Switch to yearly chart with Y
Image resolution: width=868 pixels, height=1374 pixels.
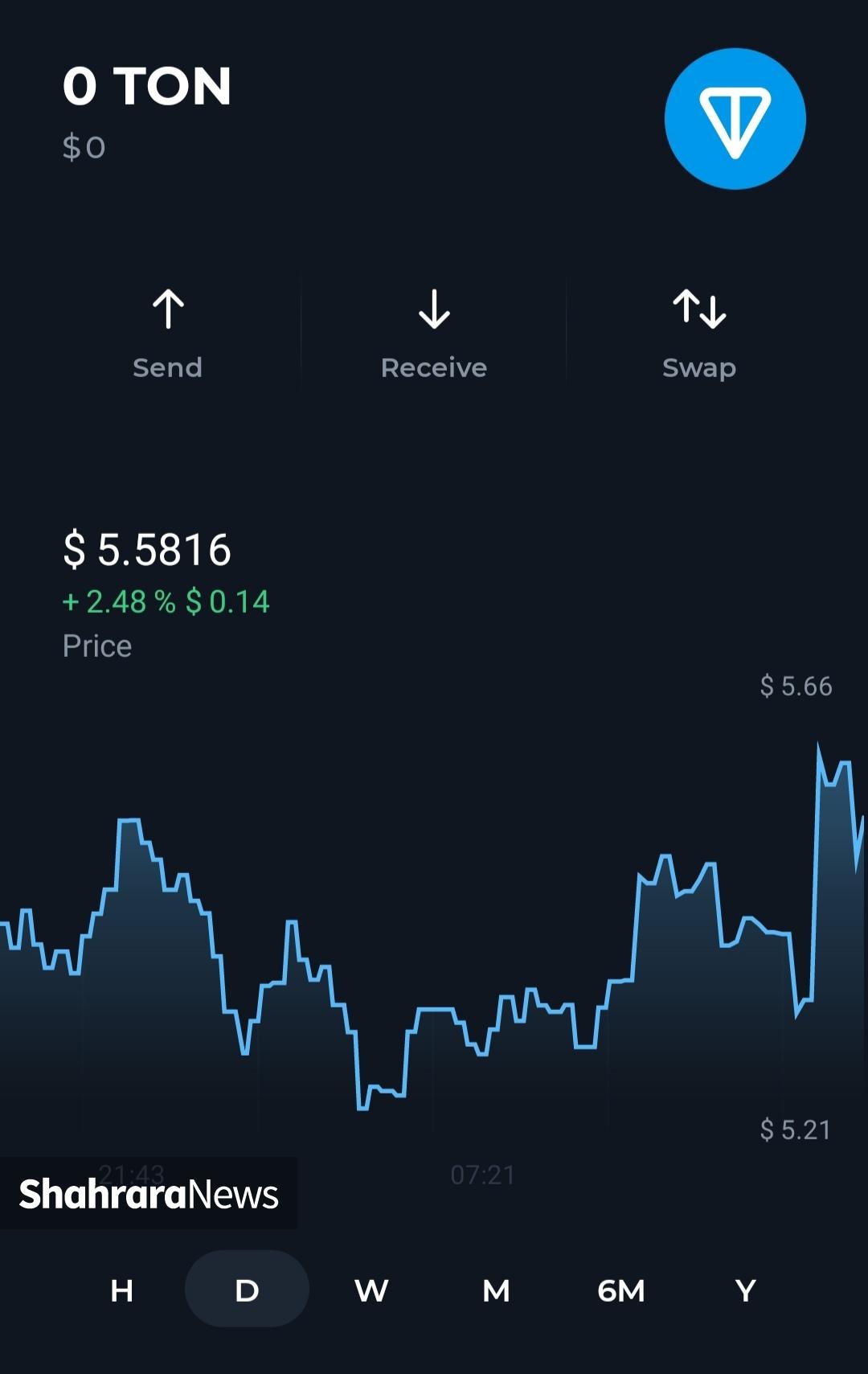(x=744, y=1290)
